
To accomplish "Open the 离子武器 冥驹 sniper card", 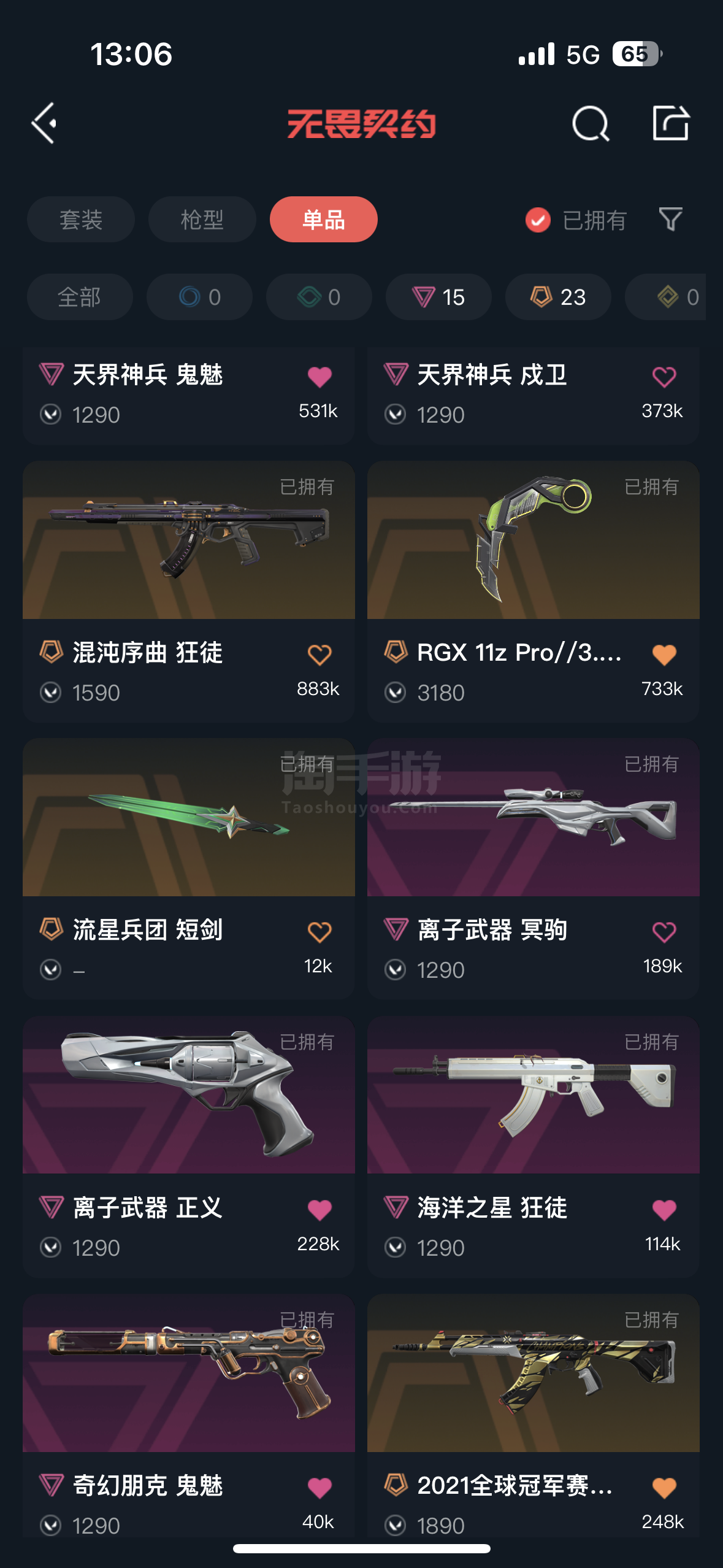I will [x=534, y=869].
